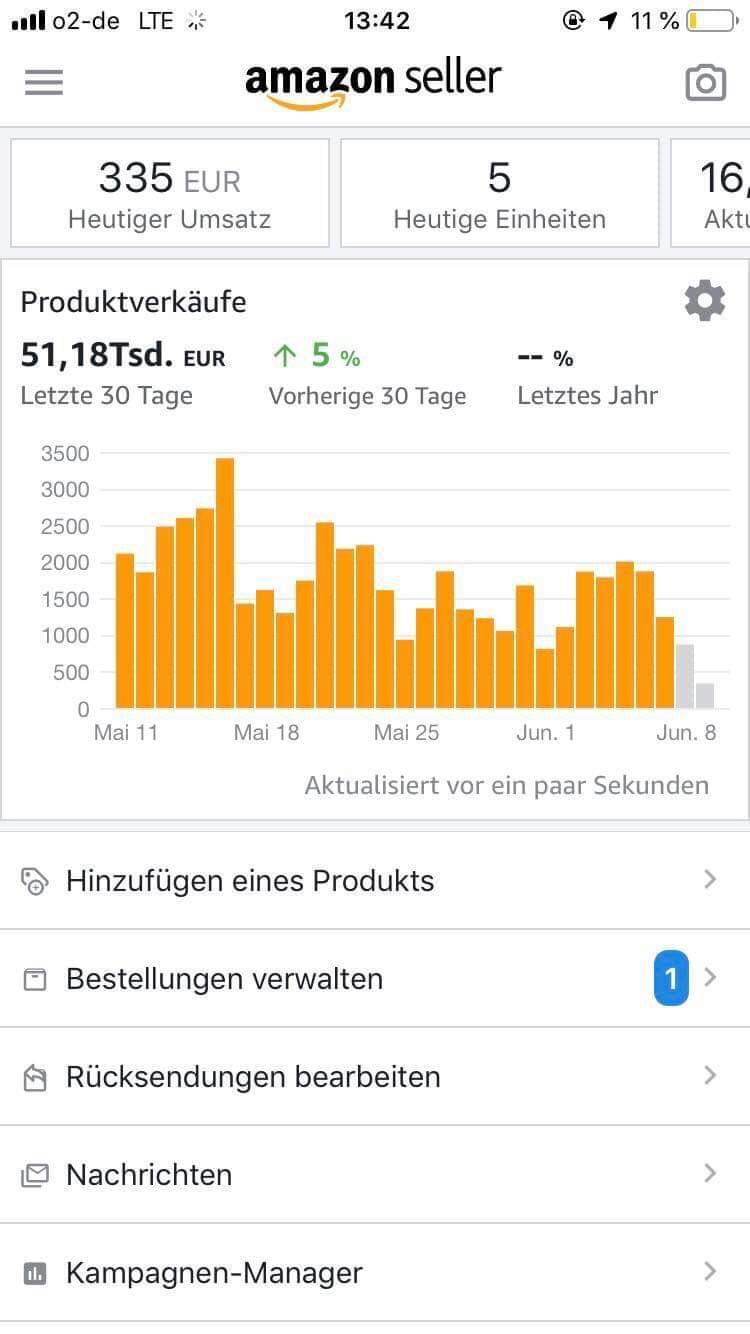Go to Bestellungen verwalten
The height and width of the screenshot is (1334, 750).
[x=374, y=978]
